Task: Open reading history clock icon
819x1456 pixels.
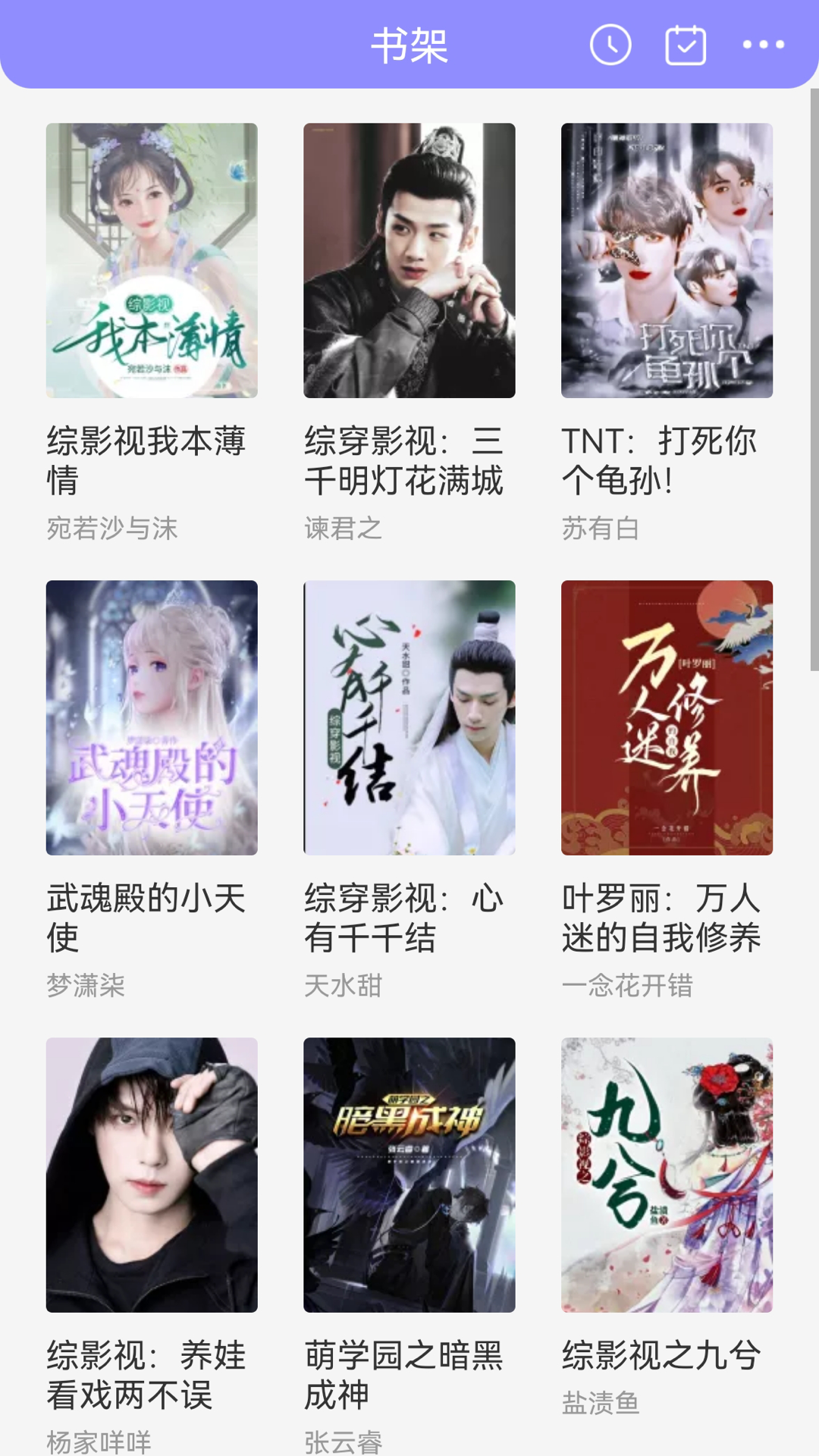Action: click(610, 45)
